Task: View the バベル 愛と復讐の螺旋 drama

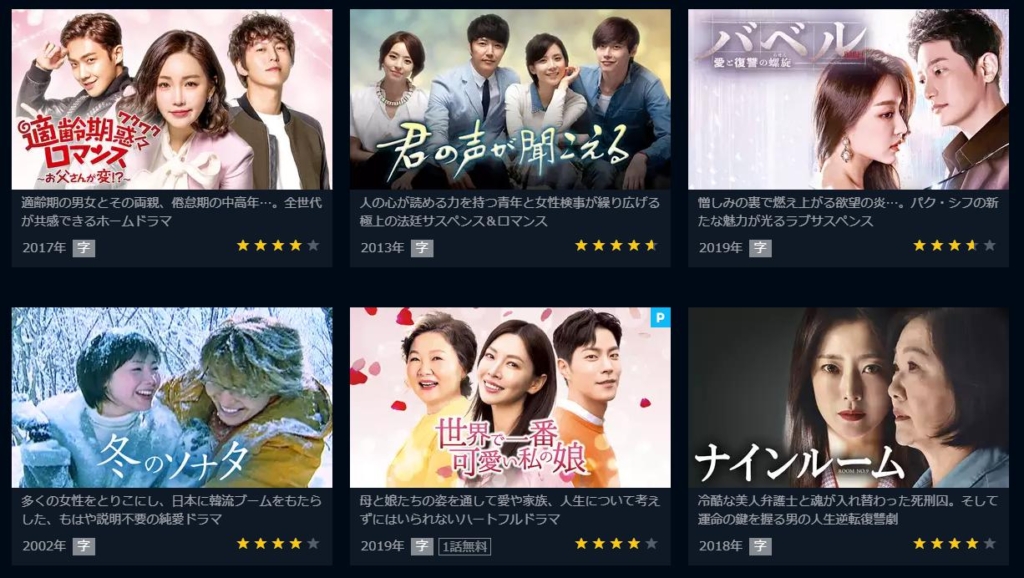Action: click(848, 100)
